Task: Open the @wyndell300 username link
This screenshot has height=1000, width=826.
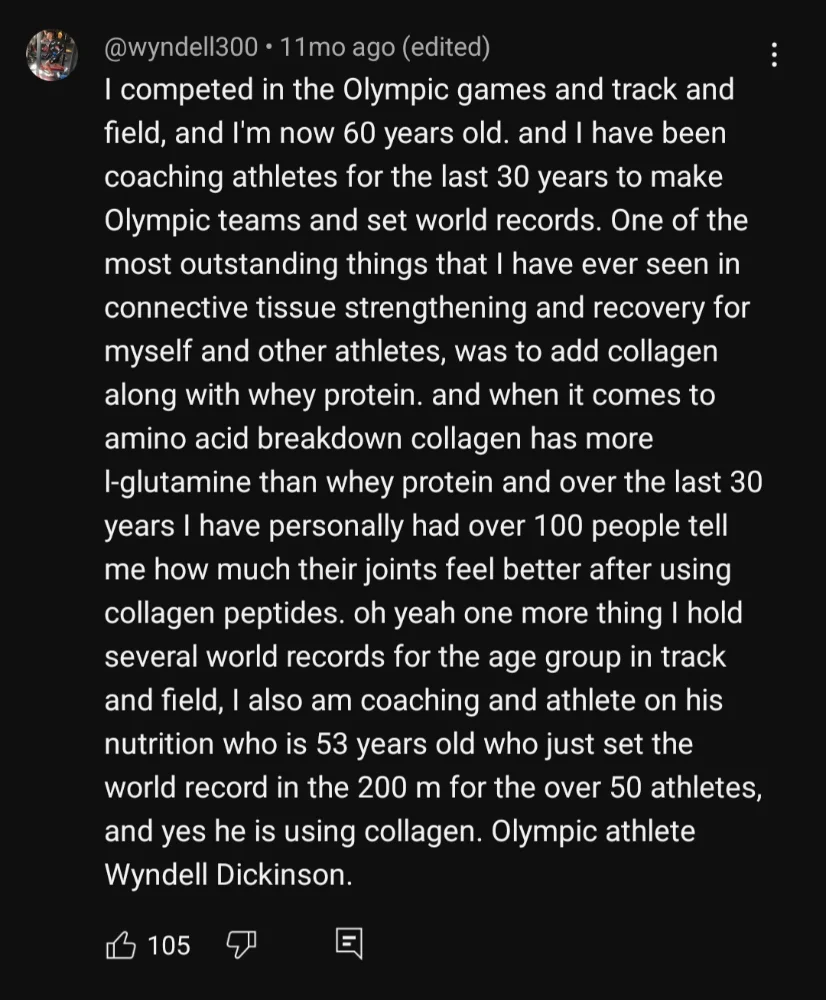Action: (x=181, y=46)
